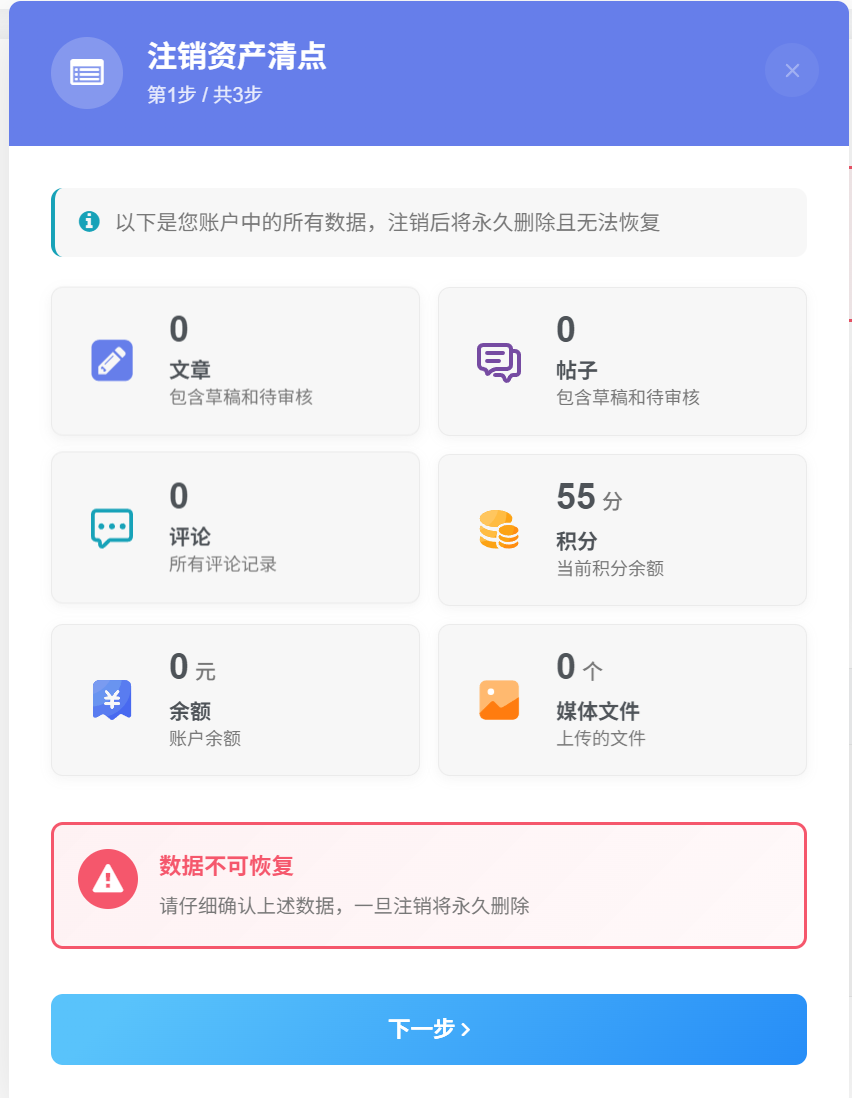Close the 注销资产清点 dialog
This screenshot has height=1098, width=852.
(x=792, y=71)
